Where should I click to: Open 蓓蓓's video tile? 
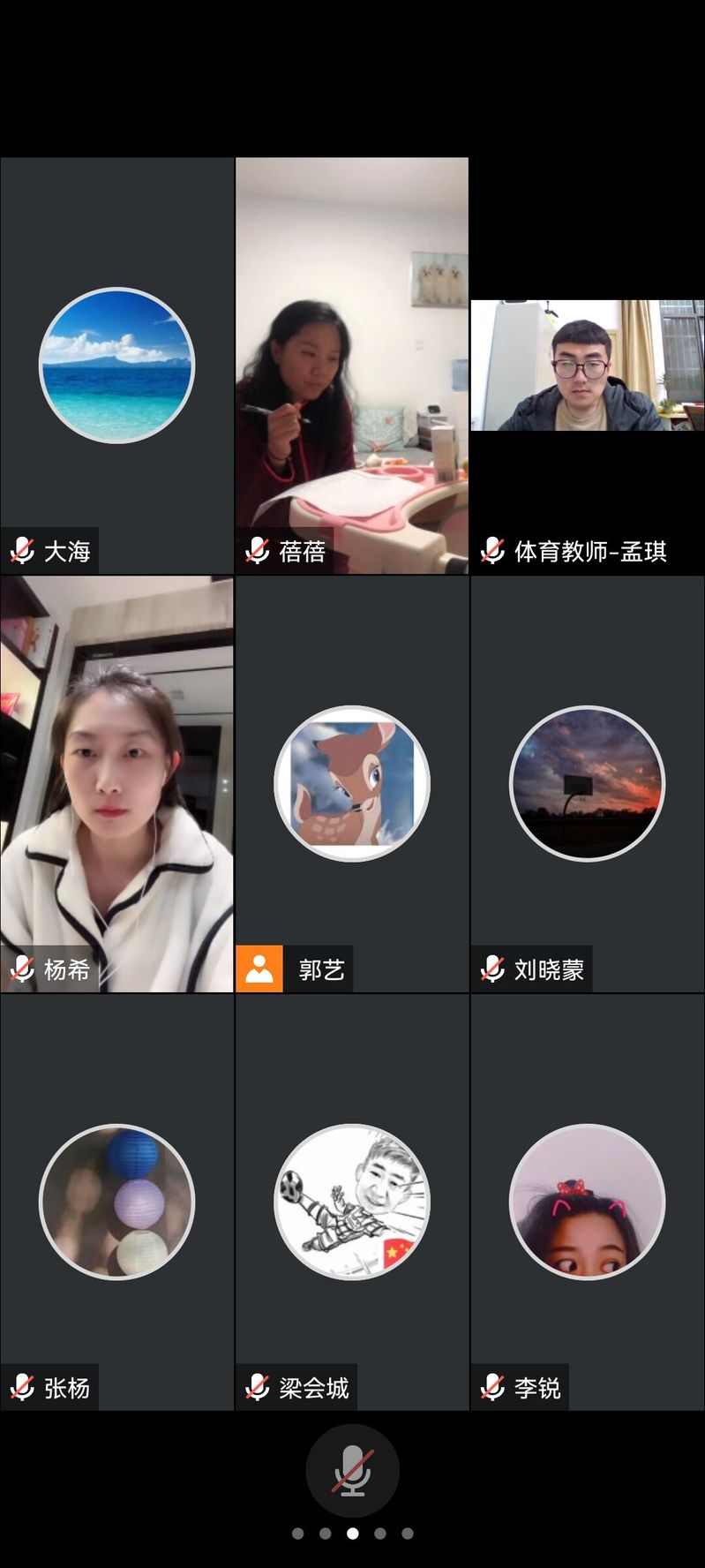(x=351, y=366)
